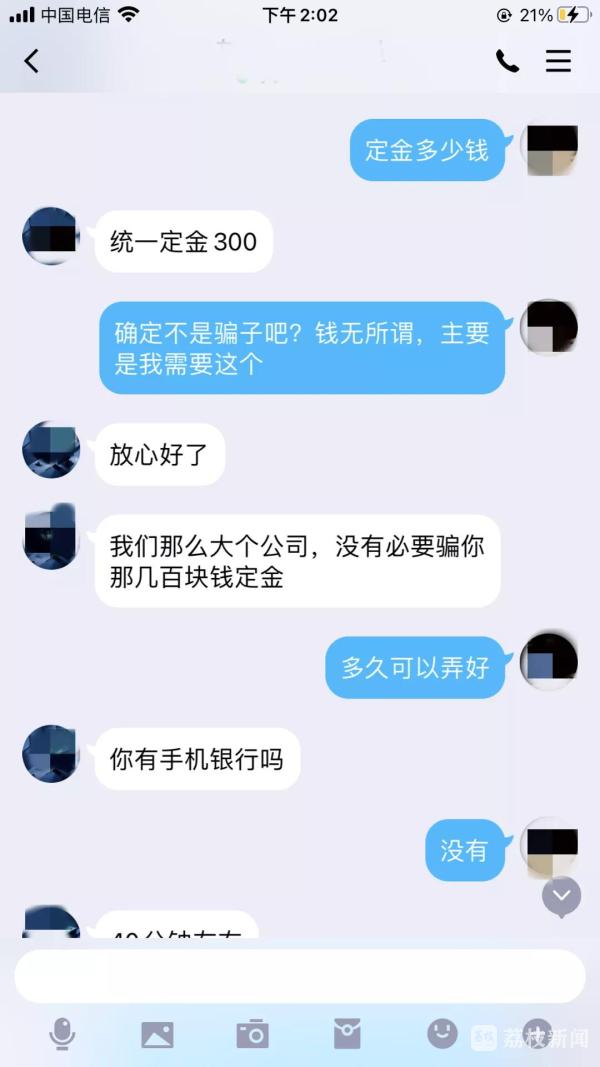Image resolution: width=600 pixels, height=1067 pixels.
Task: Open the emoji panel
Action: (442, 1034)
